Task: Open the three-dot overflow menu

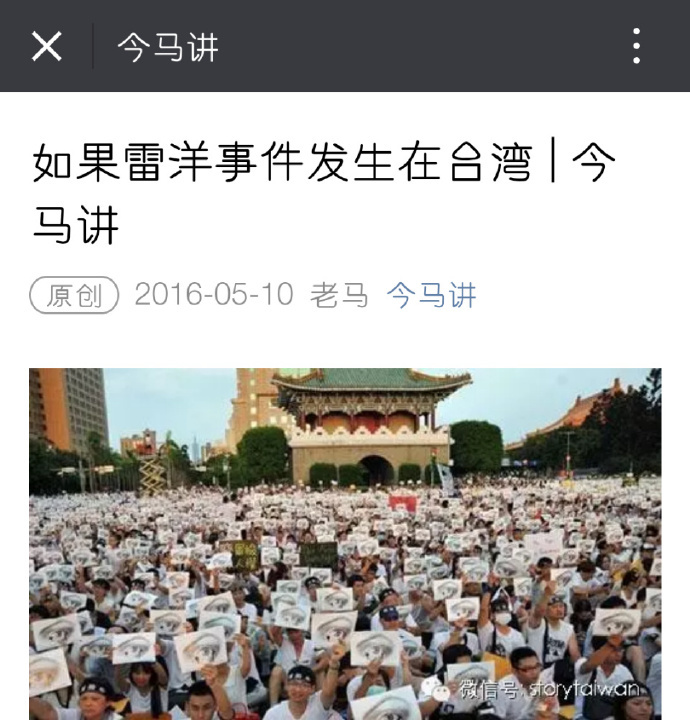Action: 636,46
